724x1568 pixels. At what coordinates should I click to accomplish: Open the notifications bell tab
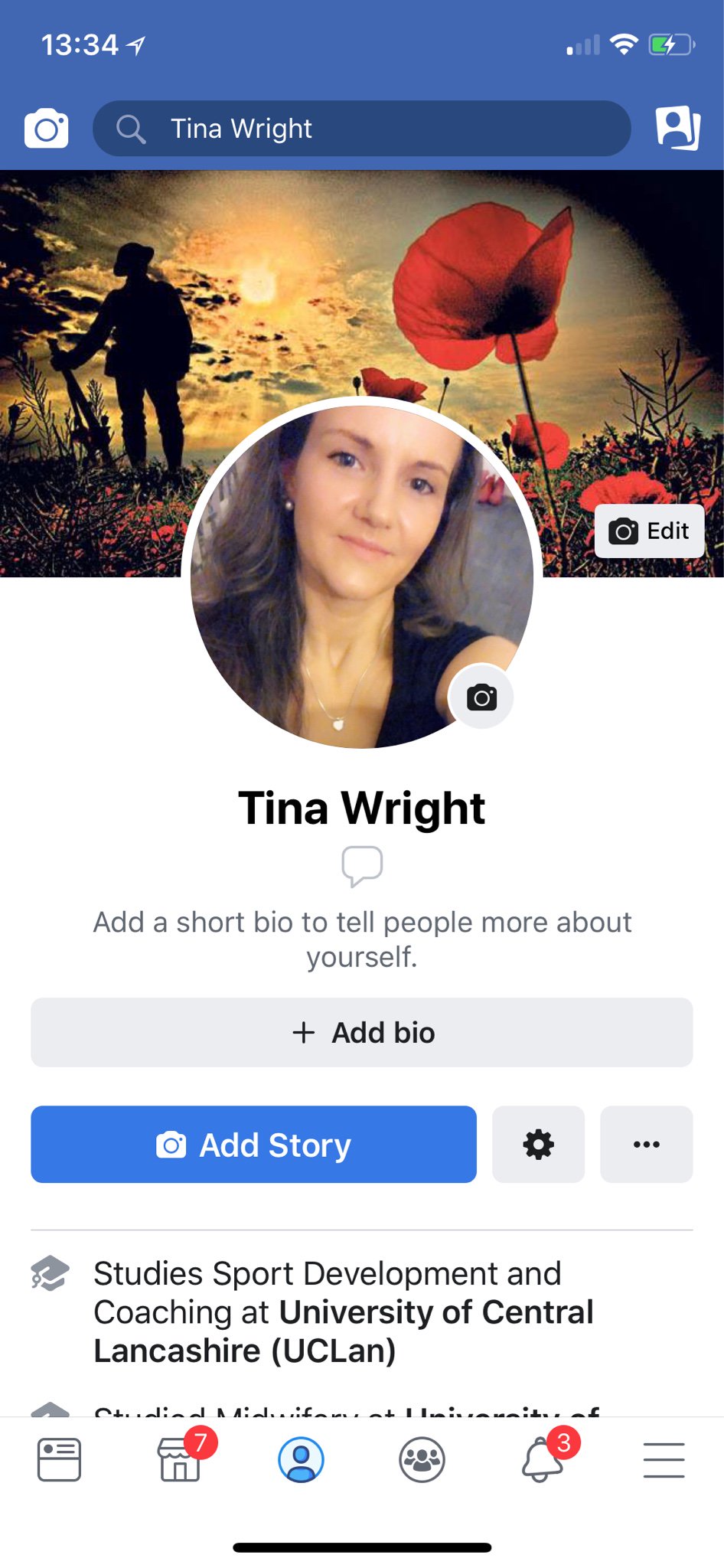543,1459
